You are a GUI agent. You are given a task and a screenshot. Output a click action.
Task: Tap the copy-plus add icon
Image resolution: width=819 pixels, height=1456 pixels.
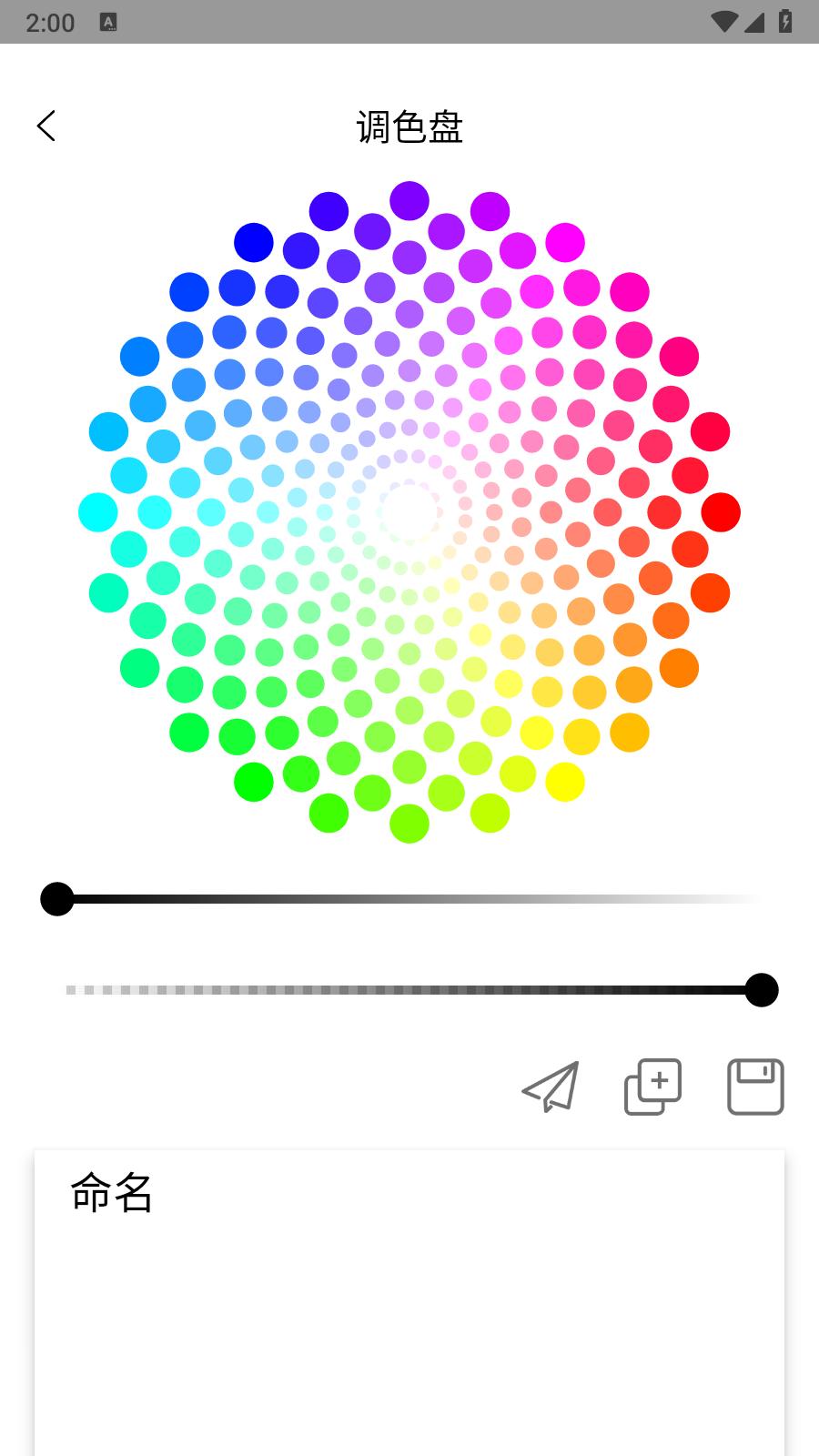point(652,1087)
